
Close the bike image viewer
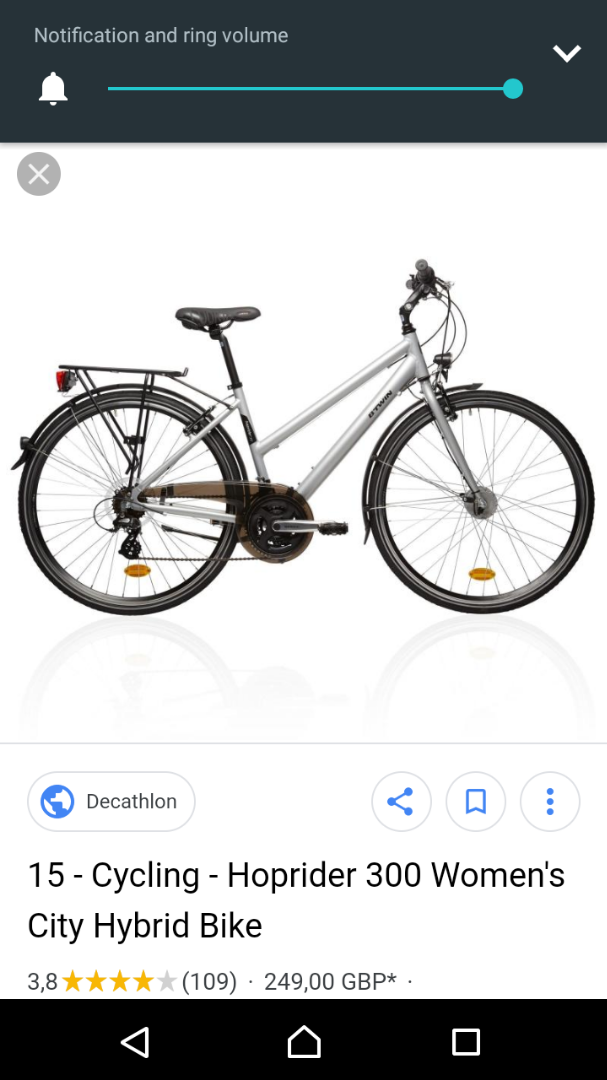tap(39, 174)
